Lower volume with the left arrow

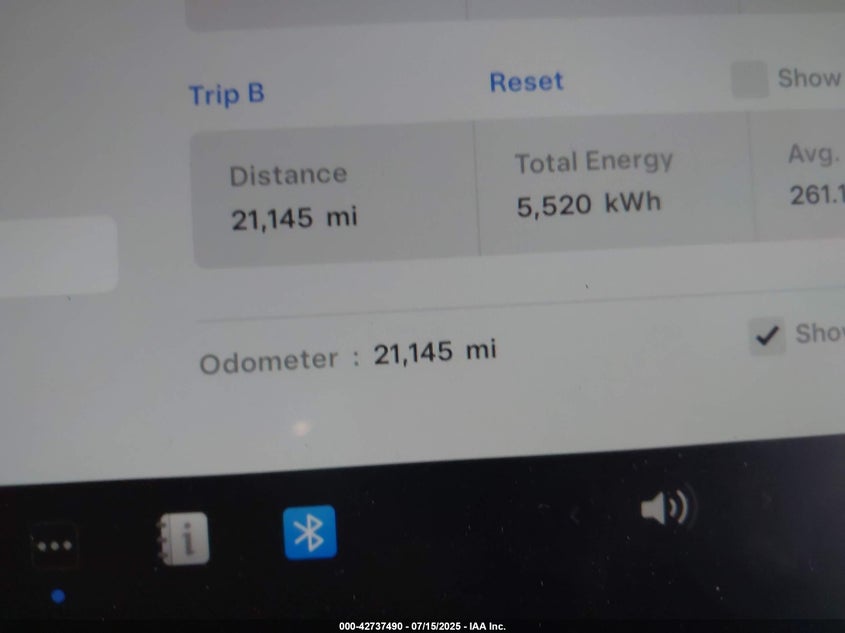(575, 516)
